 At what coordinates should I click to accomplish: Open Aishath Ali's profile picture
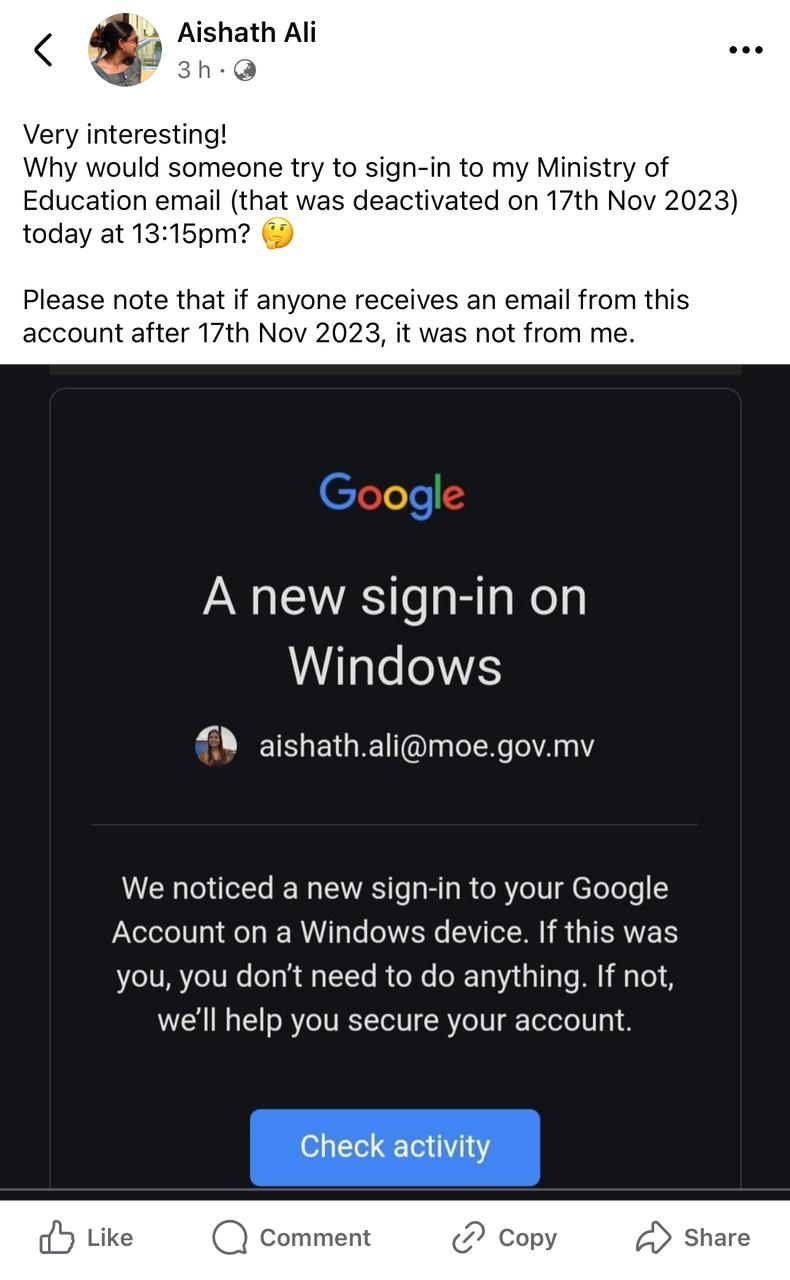click(x=124, y=50)
